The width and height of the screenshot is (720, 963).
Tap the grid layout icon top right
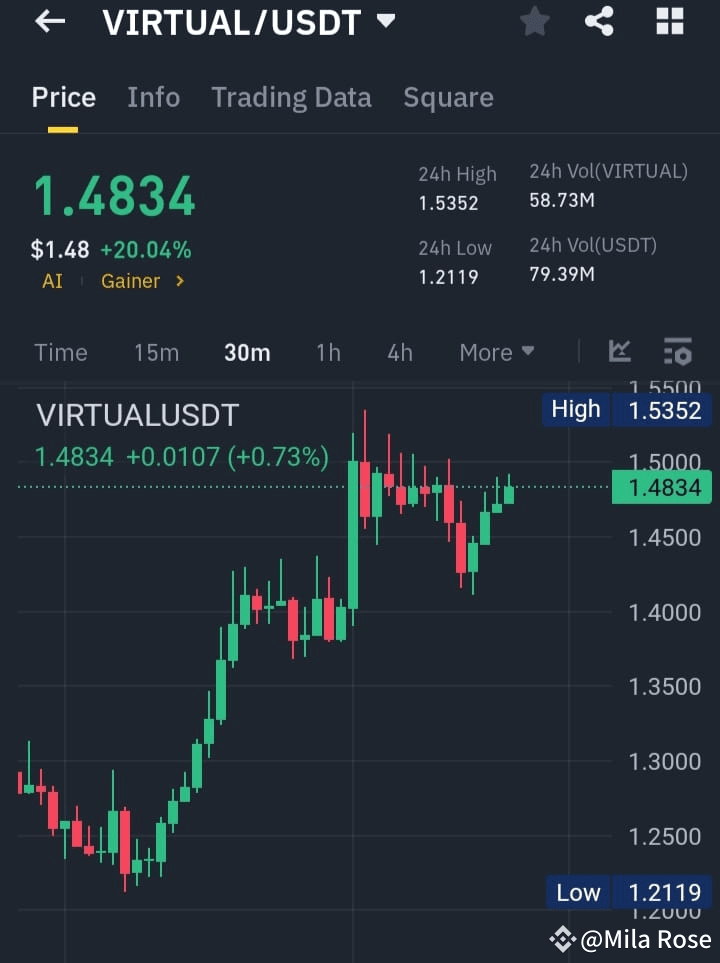click(x=668, y=22)
